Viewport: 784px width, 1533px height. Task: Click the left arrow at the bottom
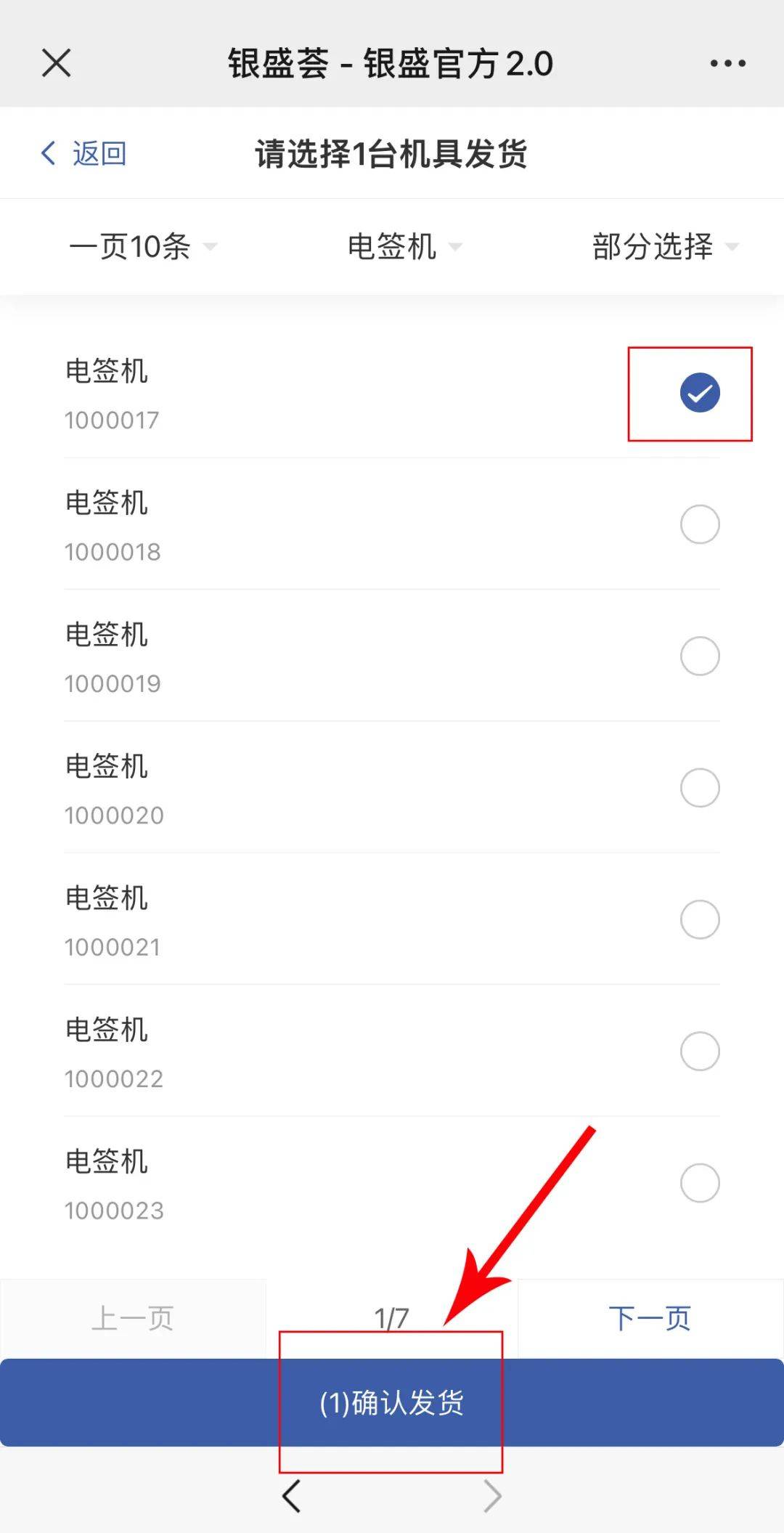click(x=293, y=1495)
